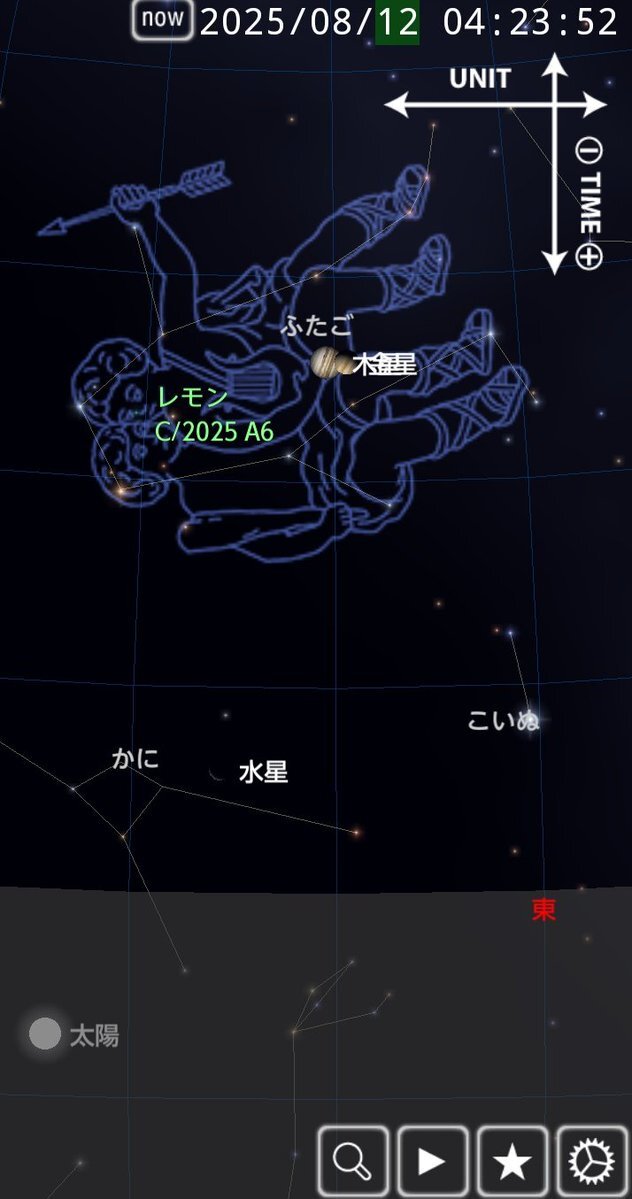Tap the now button to reset time
The width and height of the screenshot is (632, 1199).
click(x=162, y=19)
